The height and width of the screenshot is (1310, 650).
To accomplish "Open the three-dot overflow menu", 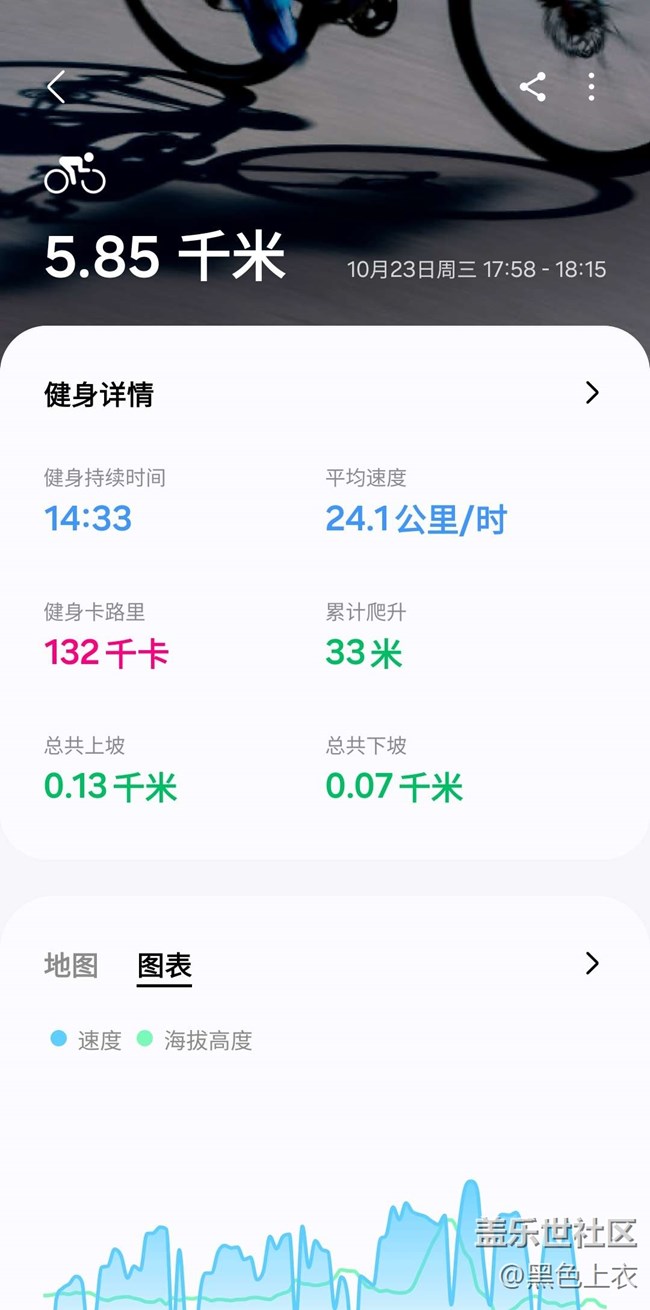I will 591,87.
